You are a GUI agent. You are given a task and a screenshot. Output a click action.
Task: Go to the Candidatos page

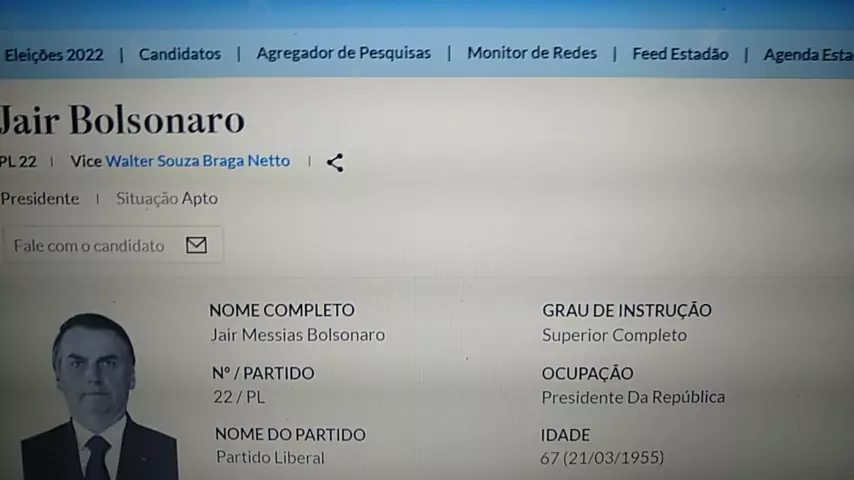tap(180, 54)
